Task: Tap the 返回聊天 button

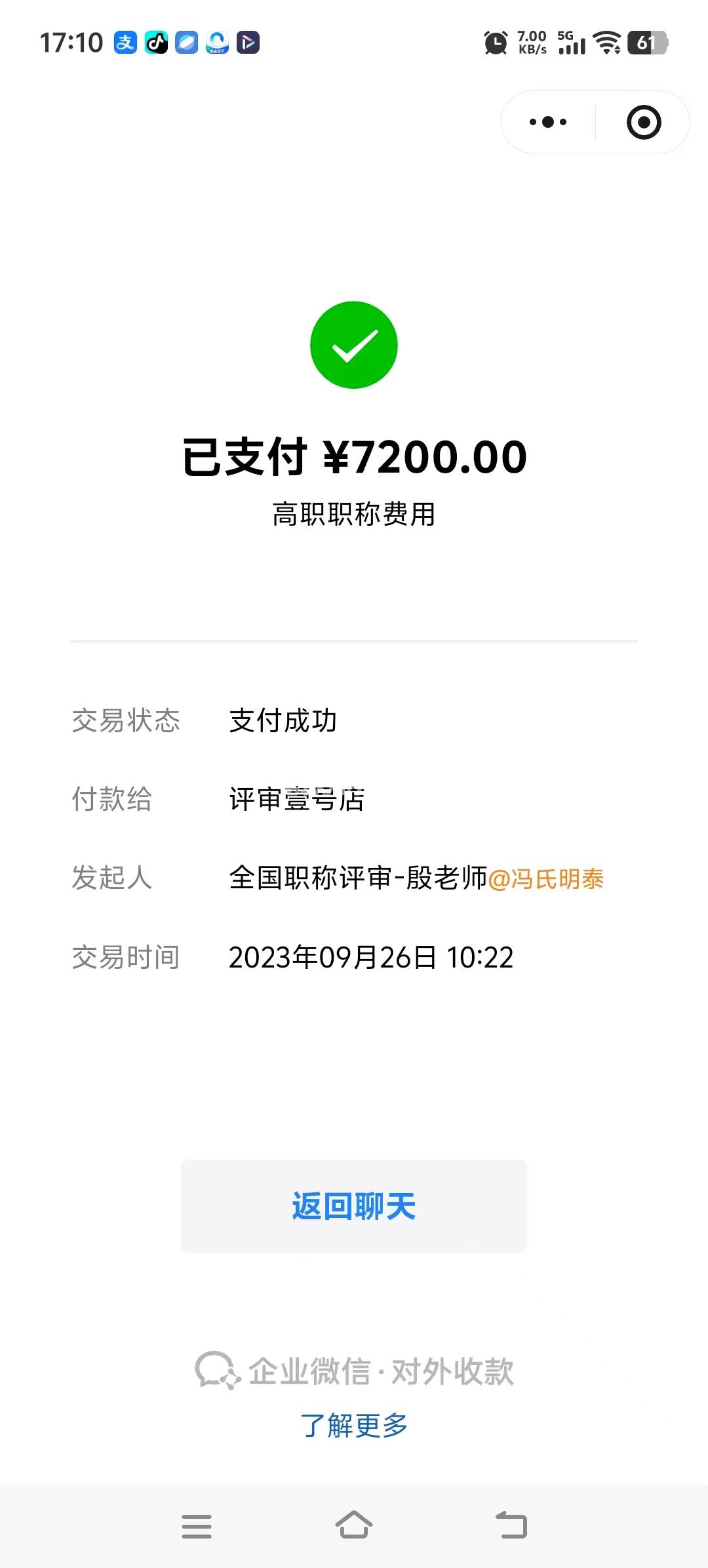Action: pyautogui.click(x=354, y=1206)
